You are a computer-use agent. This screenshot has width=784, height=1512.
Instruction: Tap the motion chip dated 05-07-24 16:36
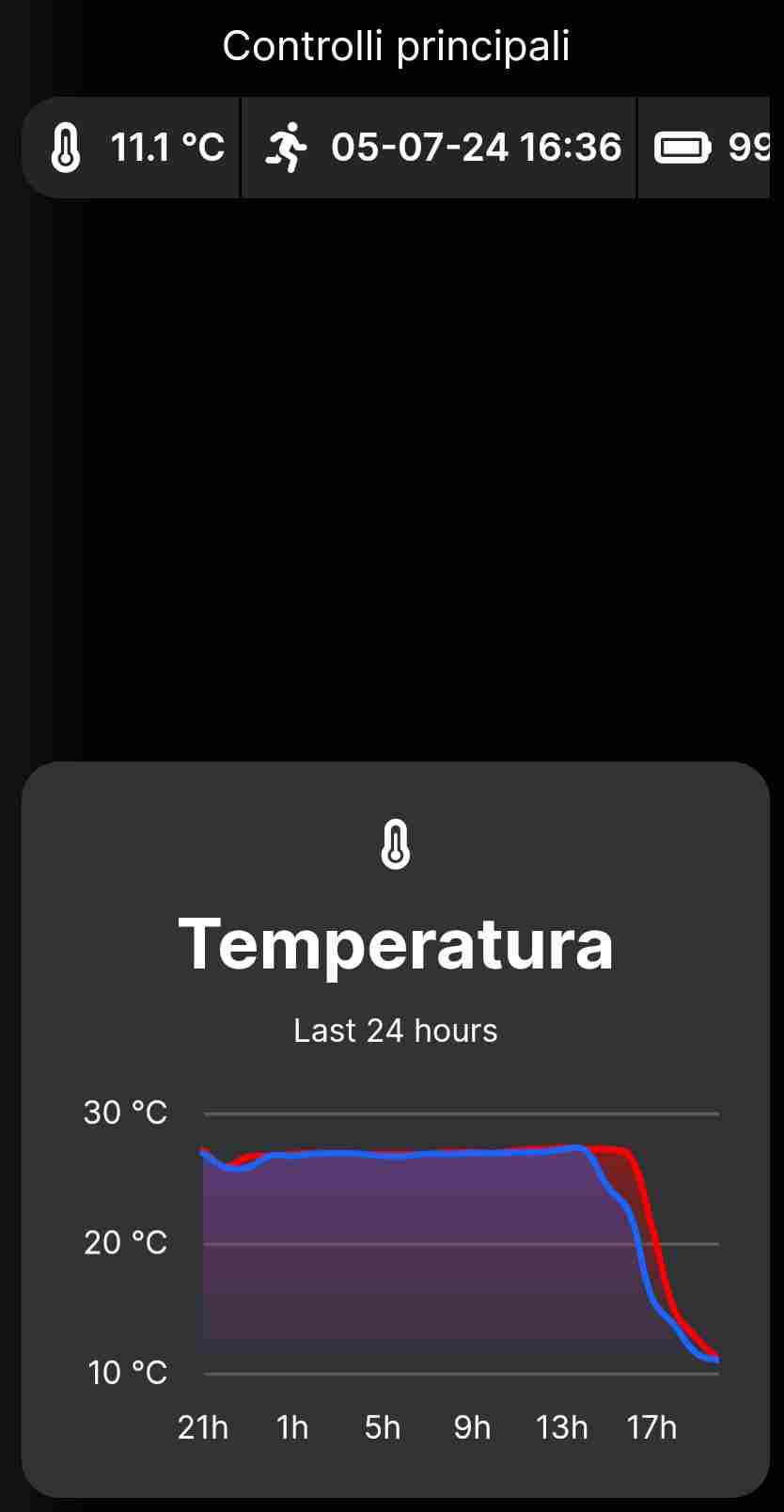click(439, 148)
